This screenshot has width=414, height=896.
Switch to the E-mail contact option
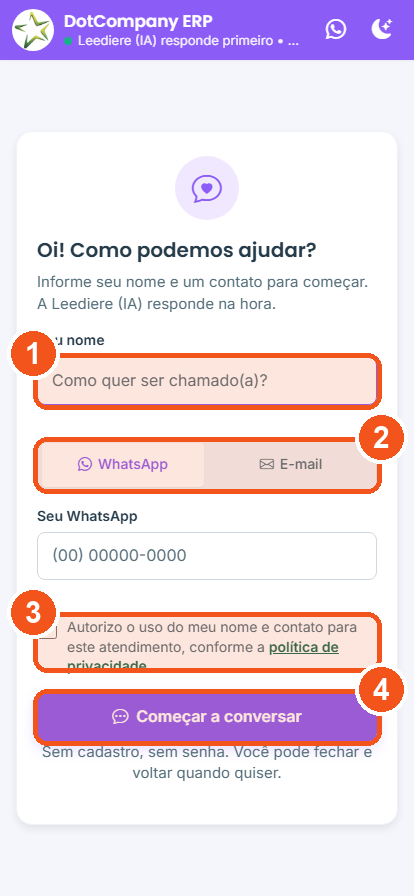290,464
